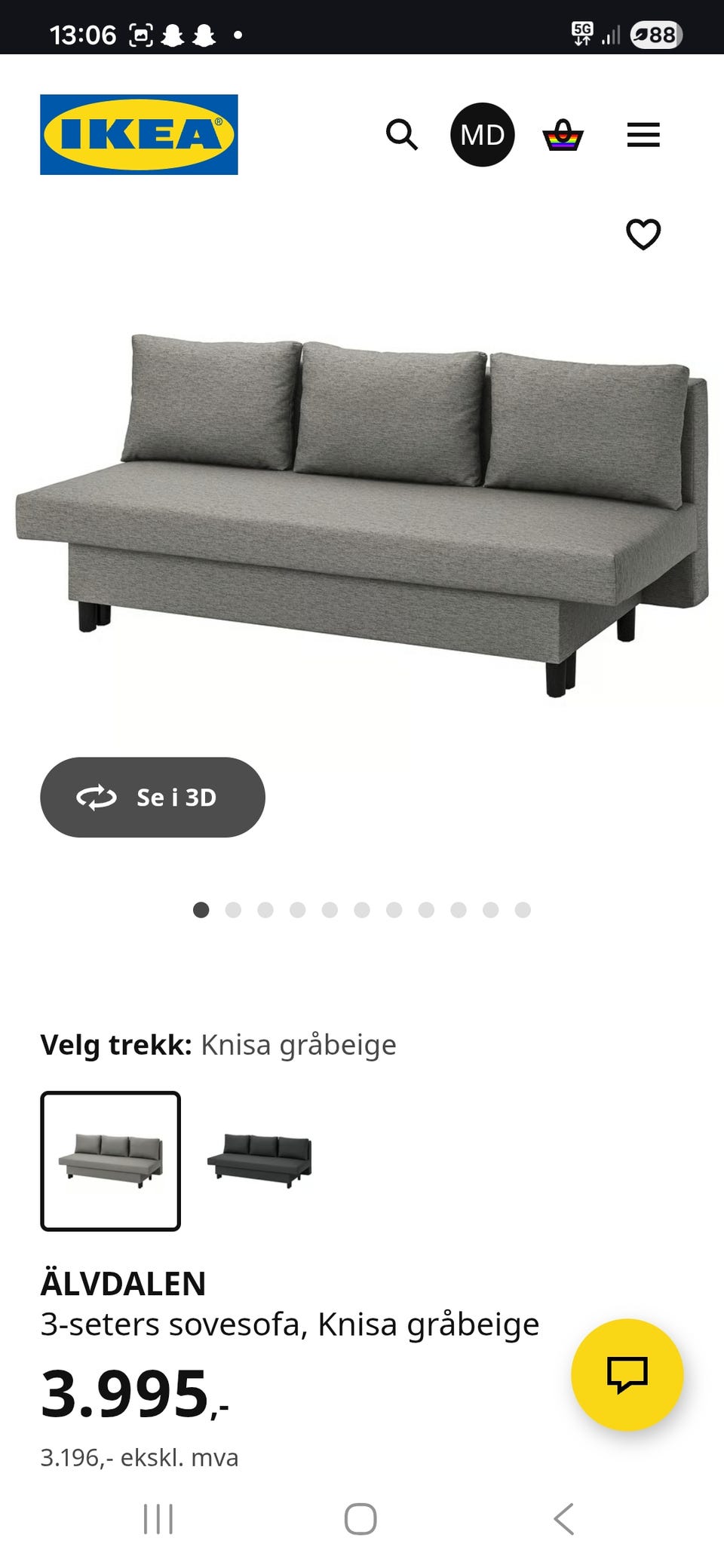The height and width of the screenshot is (1568, 724).
Task: Select the dark grey sofa cover variant
Action: (x=262, y=1160)
